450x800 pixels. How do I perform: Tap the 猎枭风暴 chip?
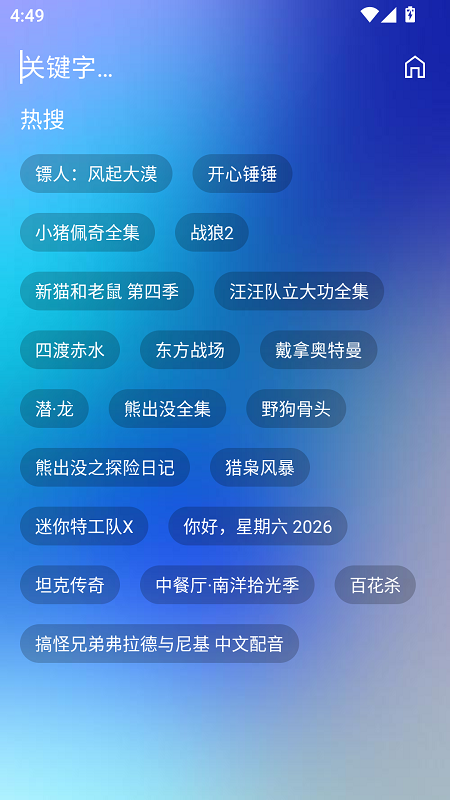pyautogui.click(x=260, y=467)
